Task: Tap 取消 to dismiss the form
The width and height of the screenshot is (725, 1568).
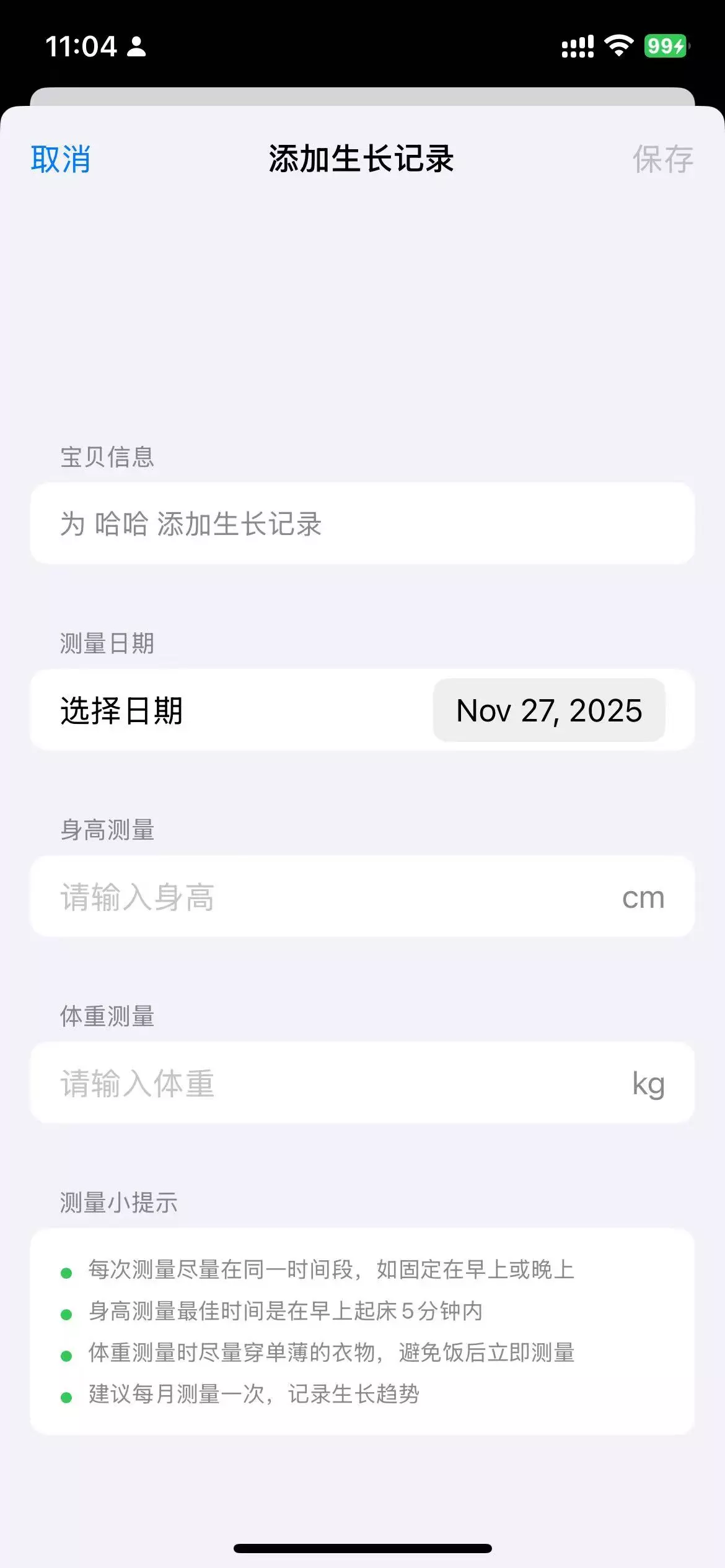Action: point(60,159)
